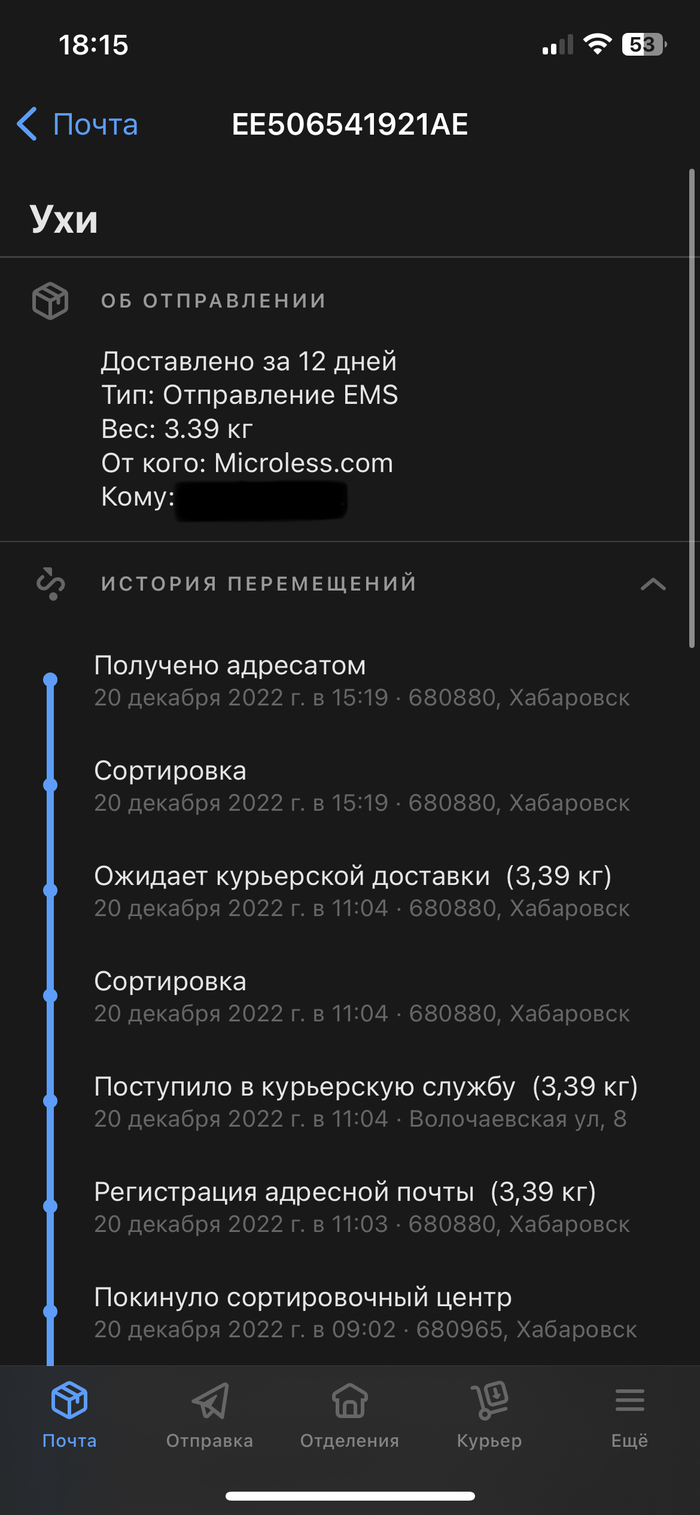Viewport: 700px width, 1515px height.
Task: Switch to the Курьер tab
Action: pos(489,1415)
